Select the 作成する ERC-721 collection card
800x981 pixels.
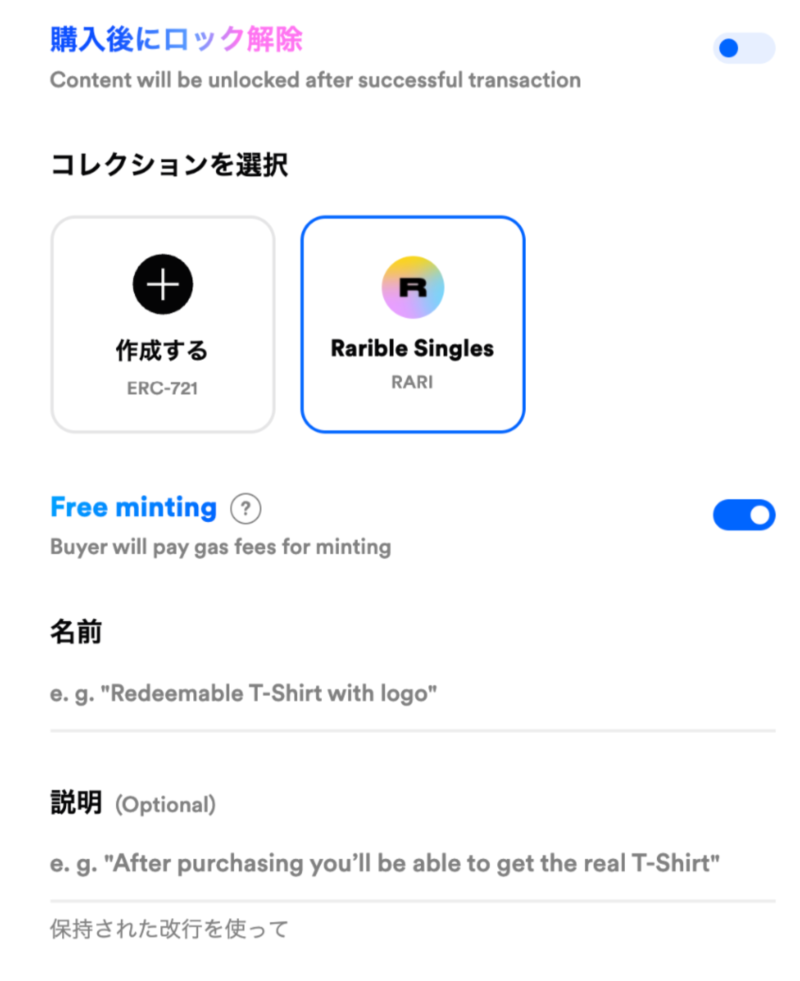tap(162, 323)
